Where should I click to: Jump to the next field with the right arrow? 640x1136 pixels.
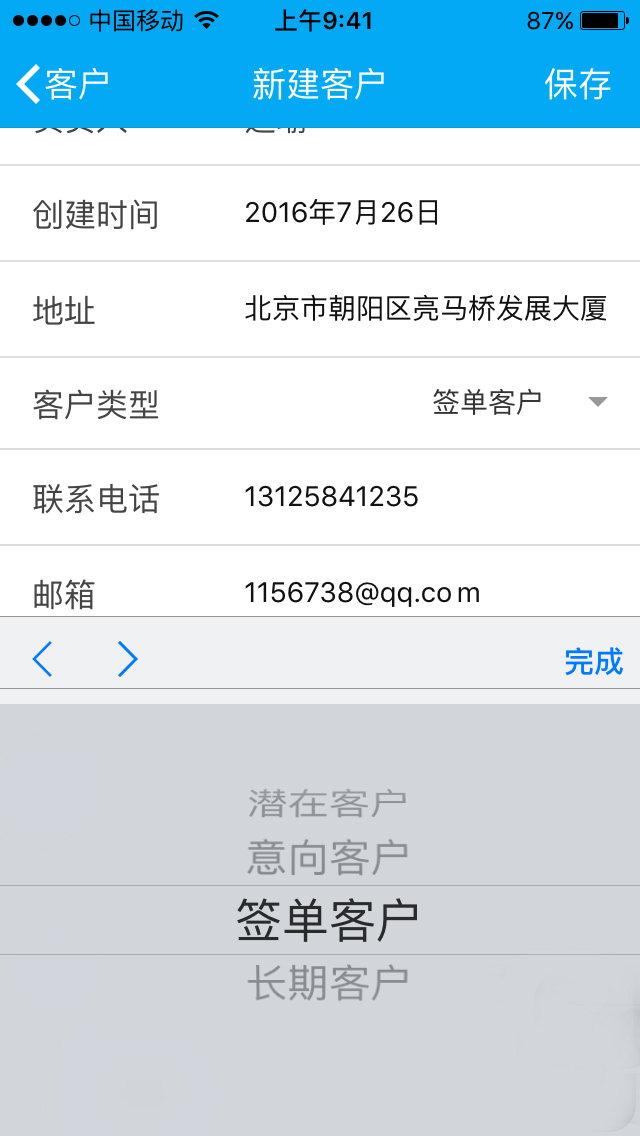pos(127,659)
